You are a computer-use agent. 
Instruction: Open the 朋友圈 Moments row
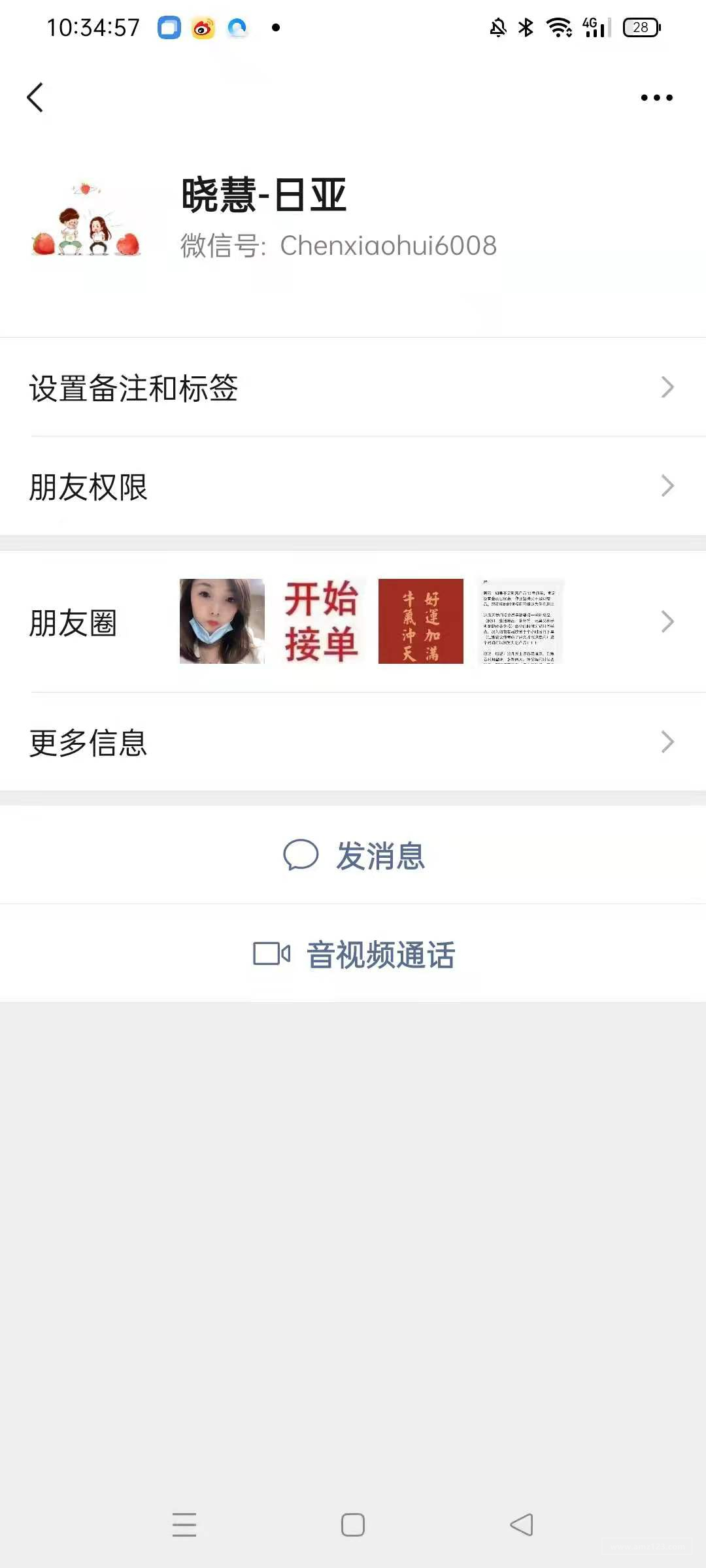(353, 622)
